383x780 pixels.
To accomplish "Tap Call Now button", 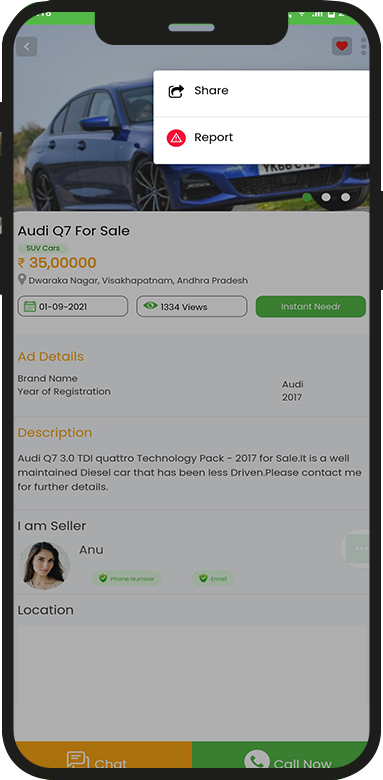I will point(280,757).
